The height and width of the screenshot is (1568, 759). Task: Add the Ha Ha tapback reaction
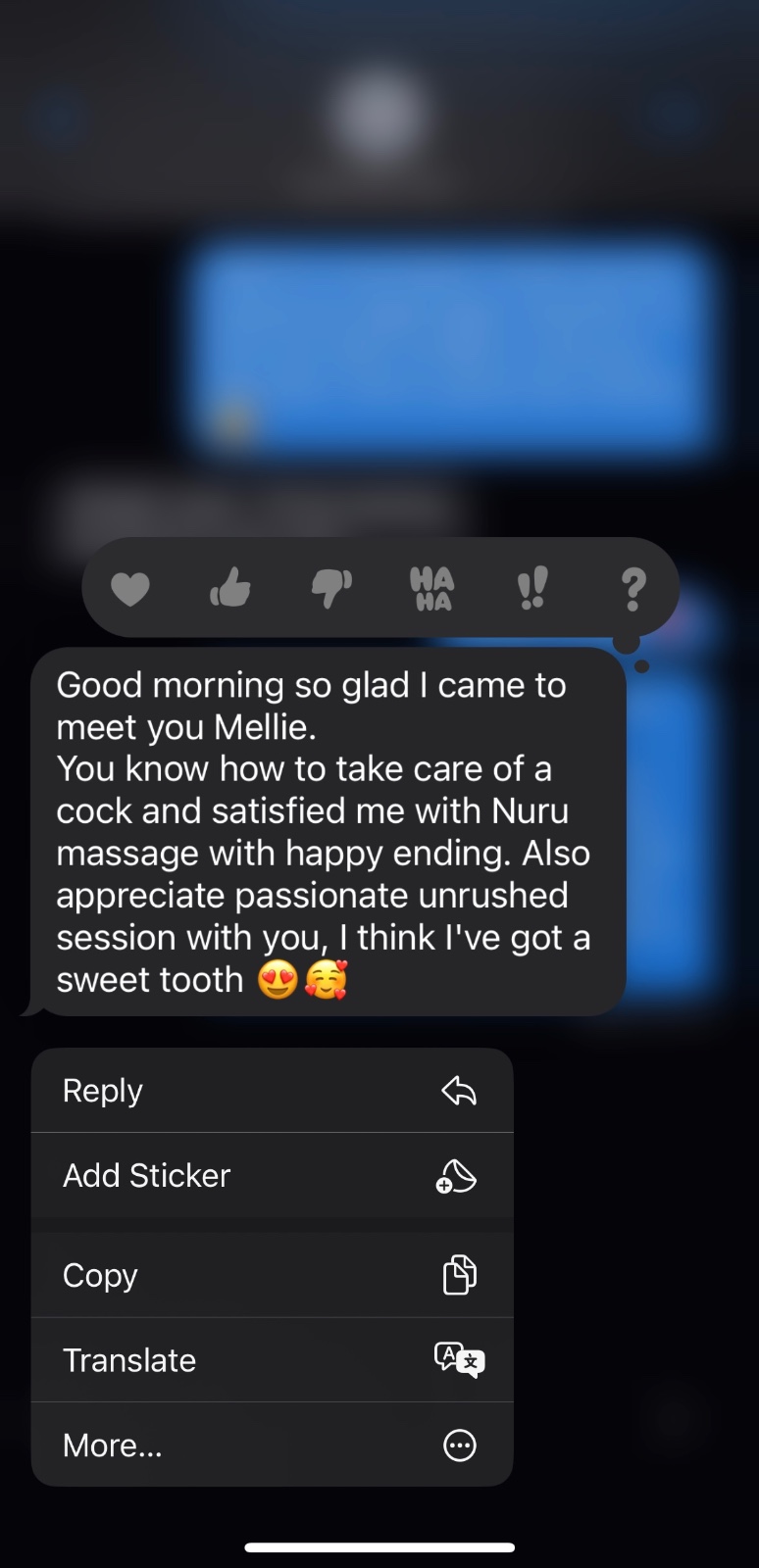click(x=431, y=589)
